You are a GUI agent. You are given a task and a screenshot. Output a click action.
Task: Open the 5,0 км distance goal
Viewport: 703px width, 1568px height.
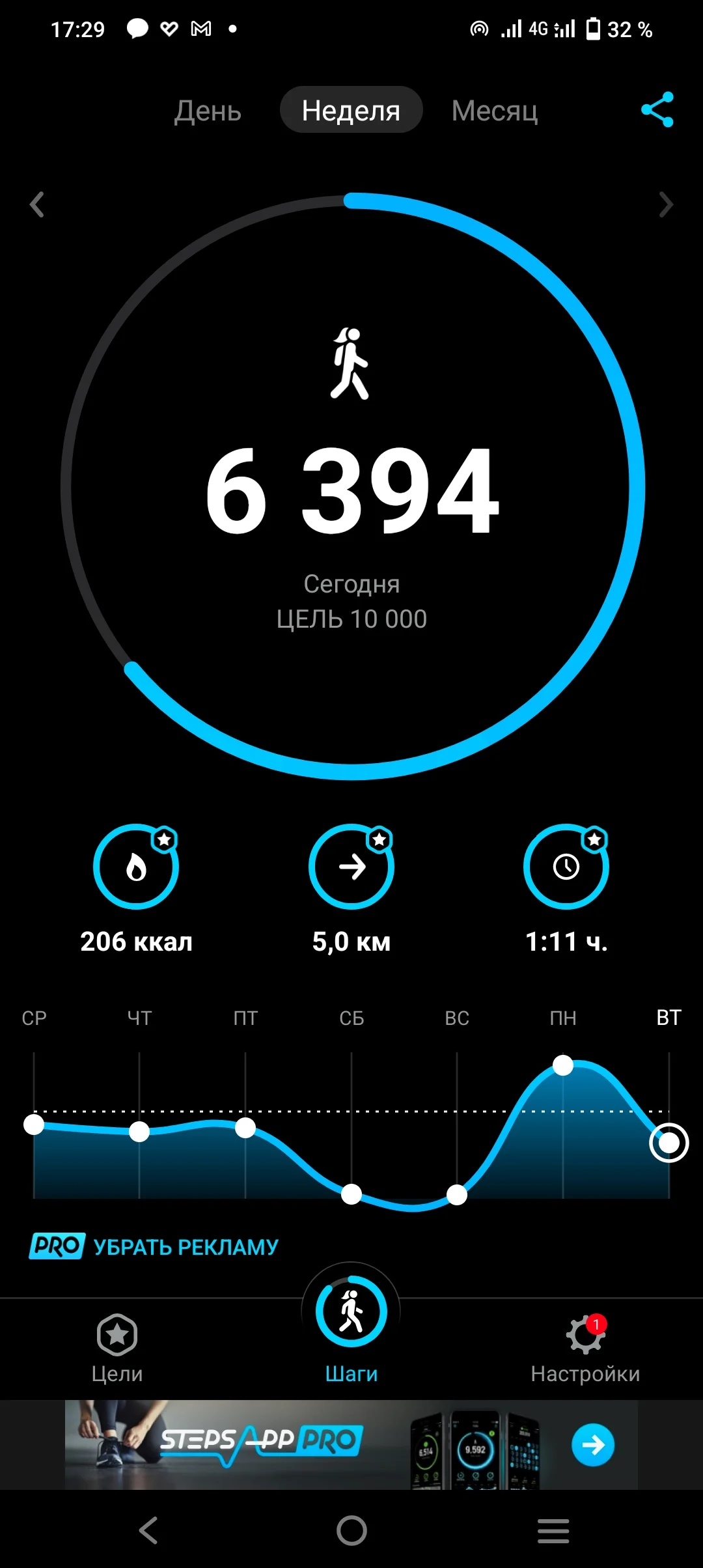(351, 867)
